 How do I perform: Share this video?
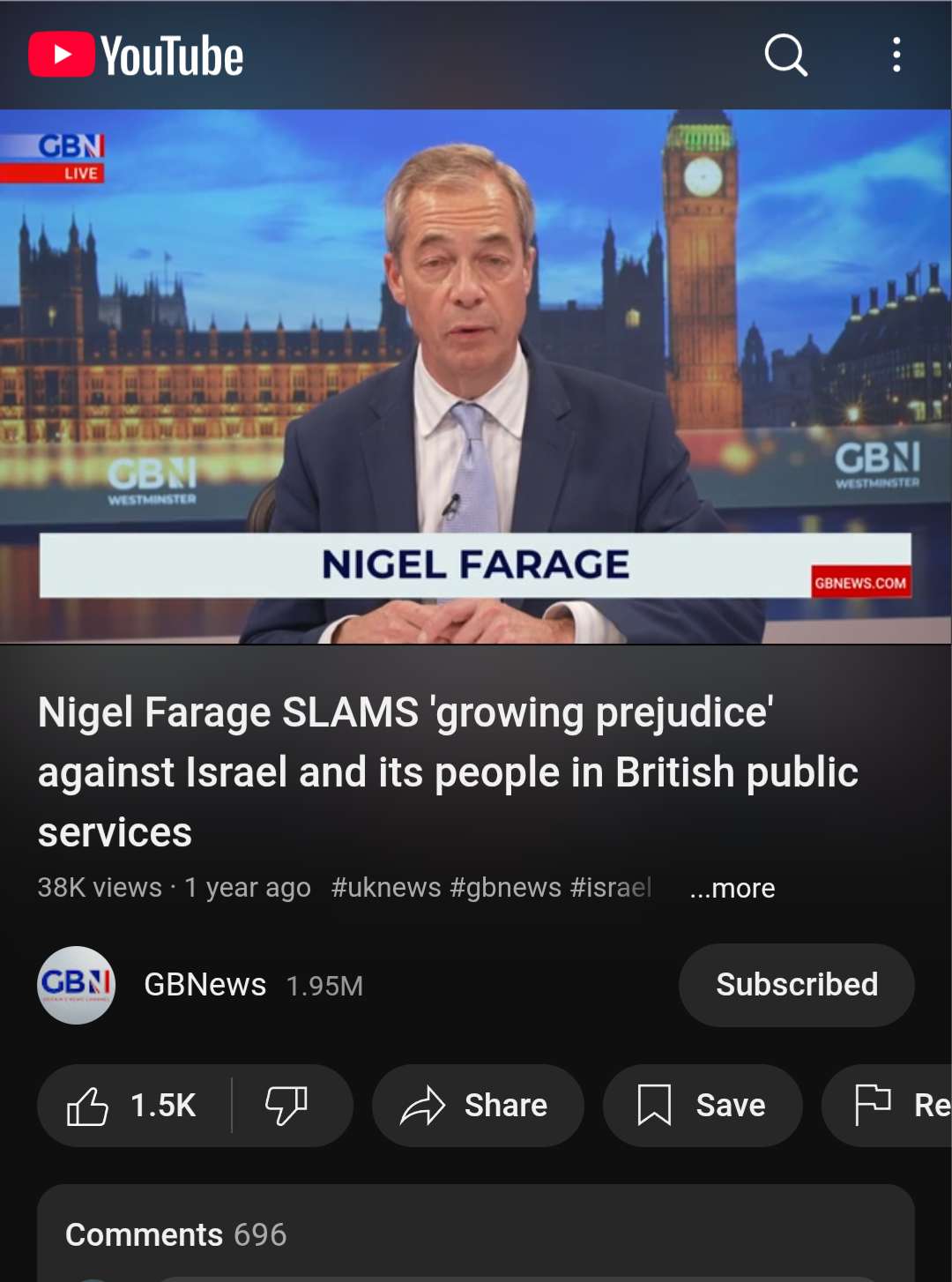[477, 1106]
